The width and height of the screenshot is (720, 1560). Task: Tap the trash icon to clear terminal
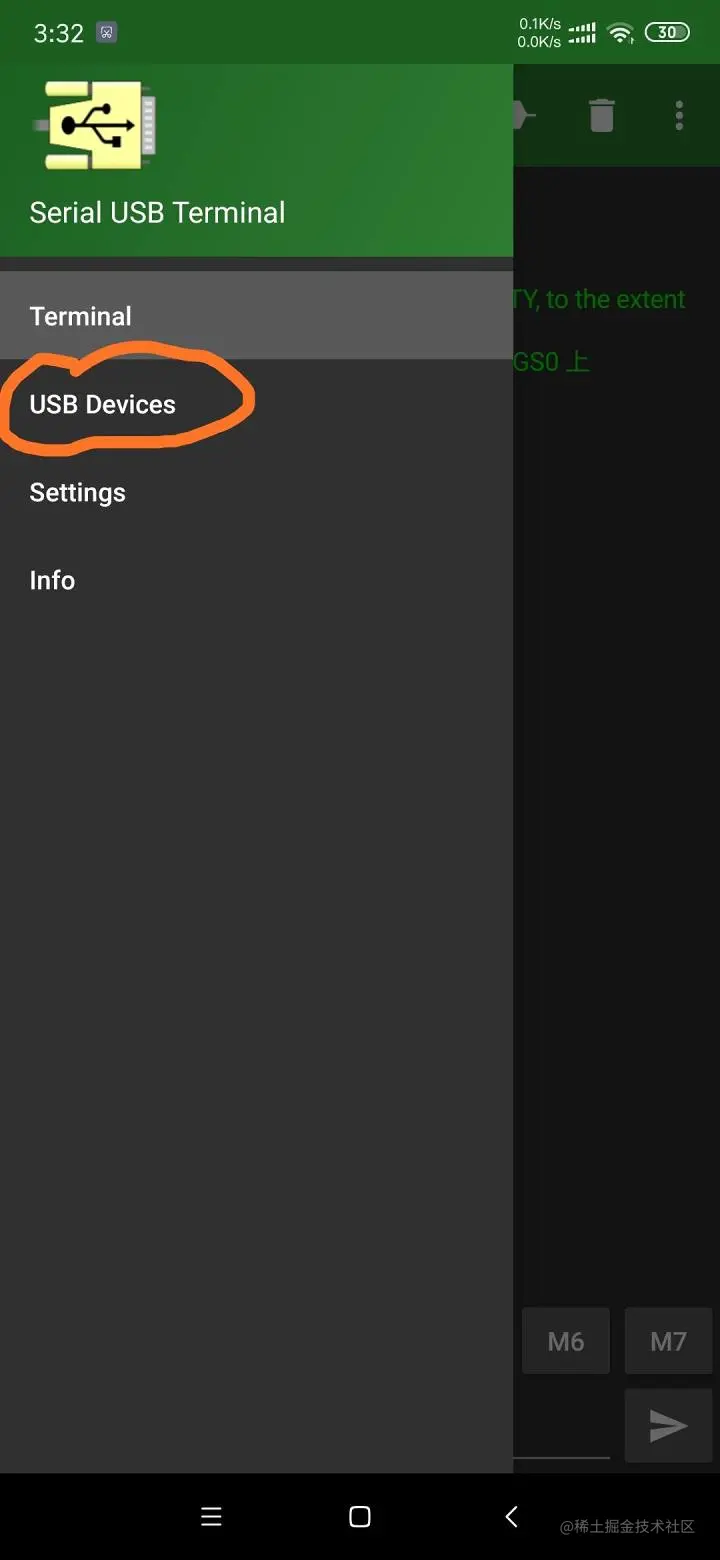[601, 115]
